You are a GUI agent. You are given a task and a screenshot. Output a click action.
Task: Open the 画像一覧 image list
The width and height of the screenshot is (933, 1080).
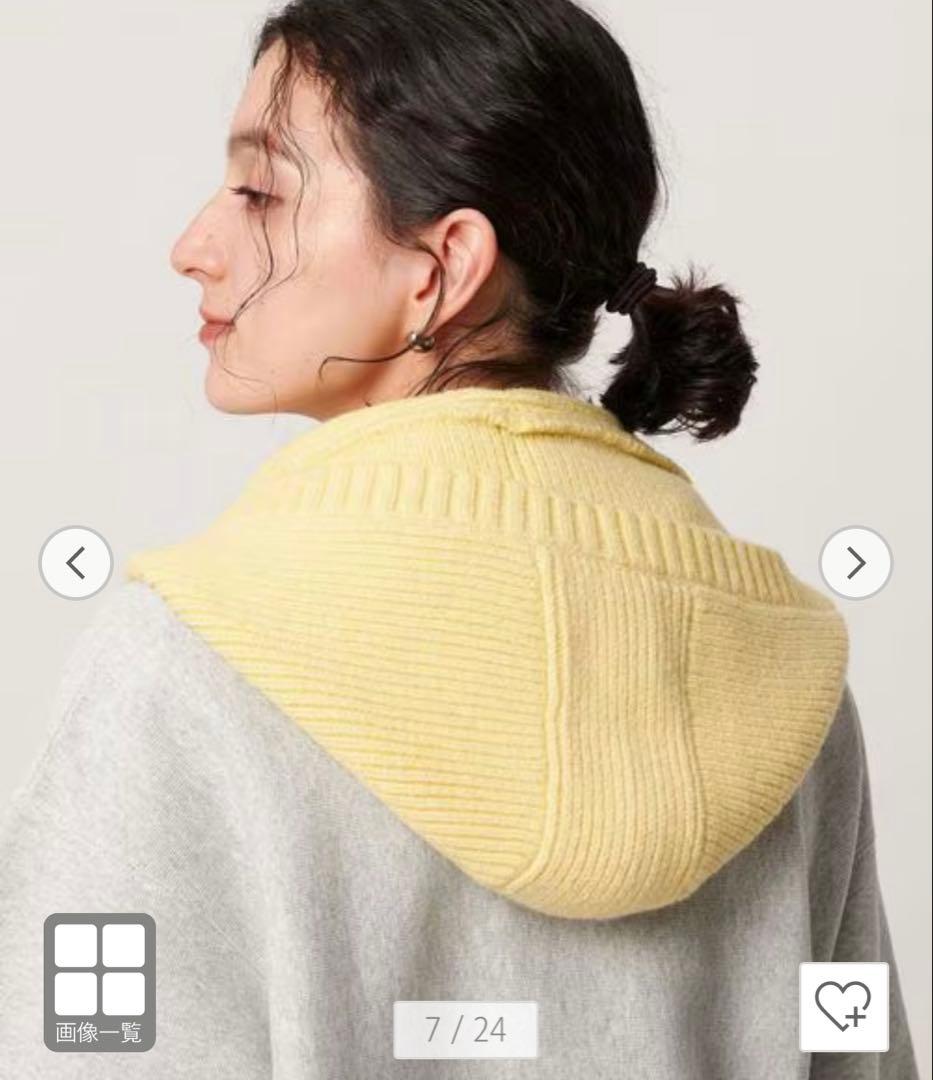99,981
